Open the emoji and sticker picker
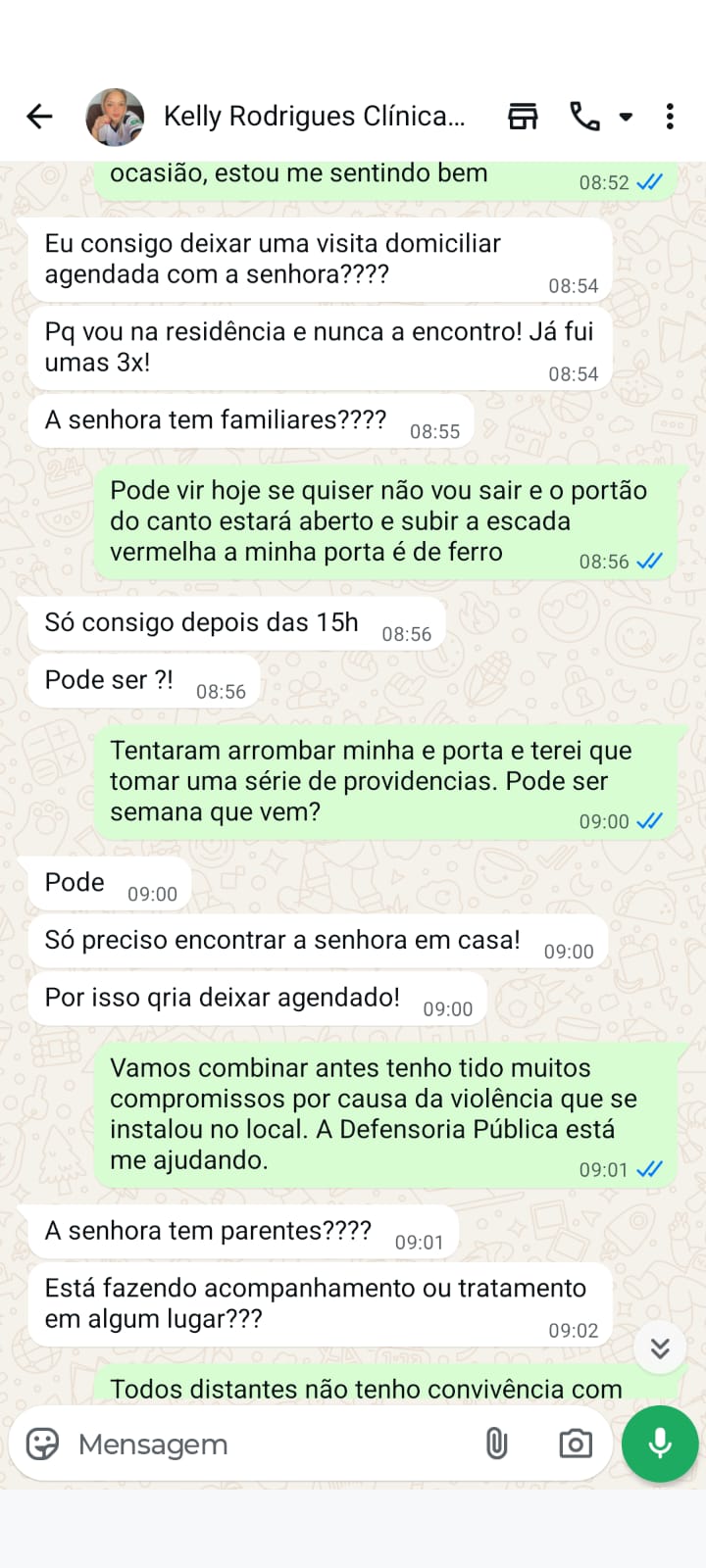Screen dimensions: 706x1568 (42, 1444)
